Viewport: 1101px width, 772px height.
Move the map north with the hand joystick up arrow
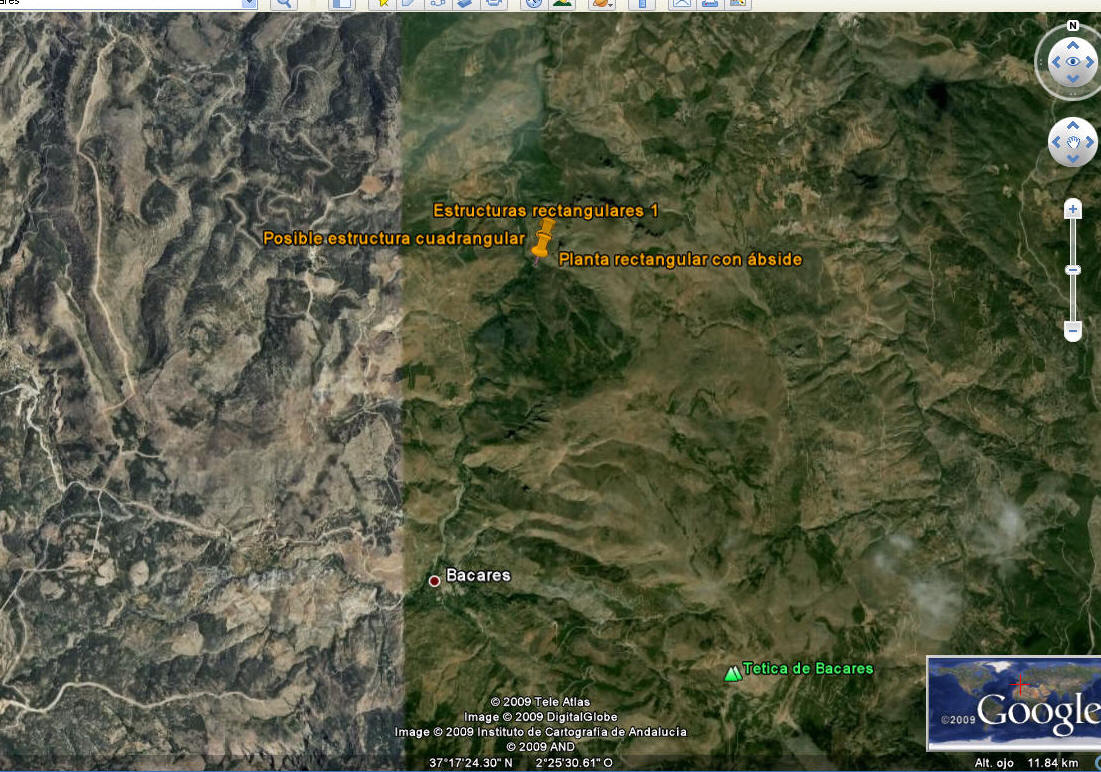click(x=1072, y=126)
